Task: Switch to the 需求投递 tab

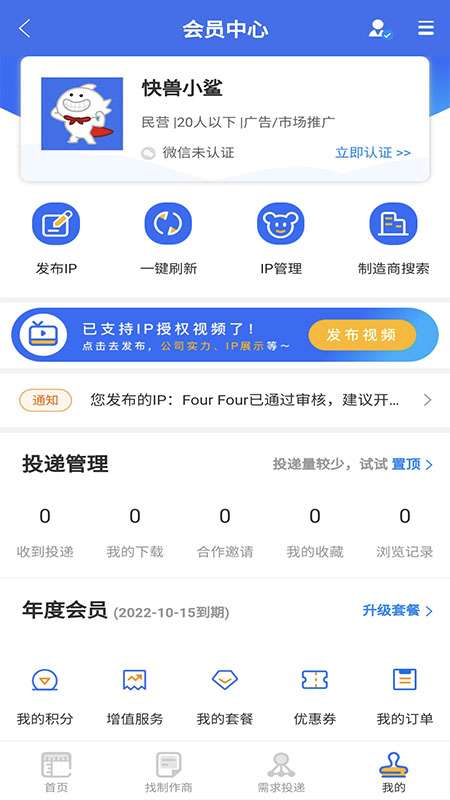Action: 281,772
